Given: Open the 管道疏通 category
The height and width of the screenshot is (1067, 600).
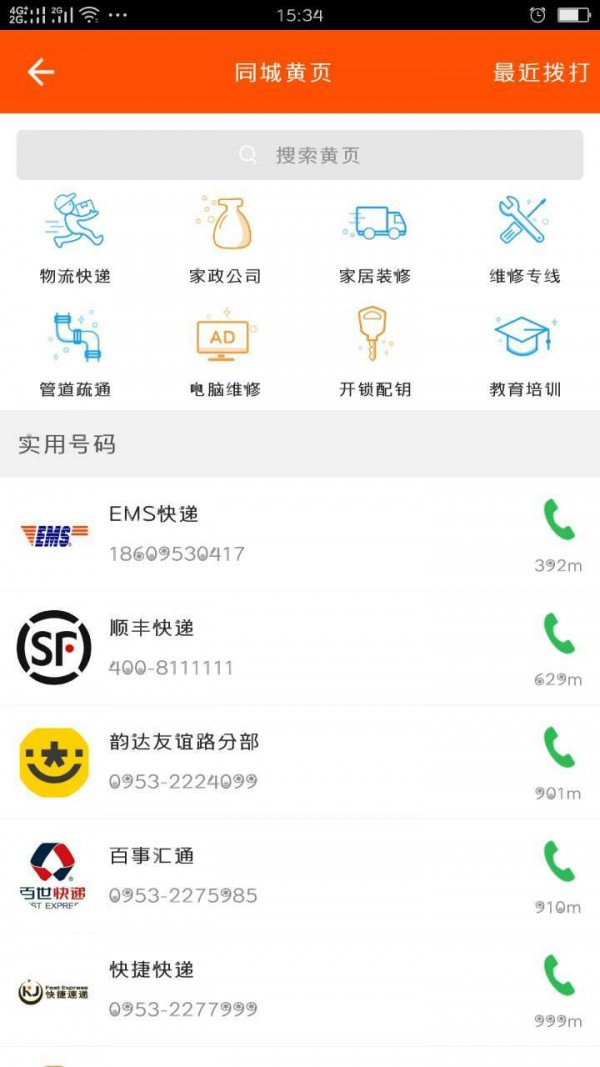Looking at the screenshot, I should (x=75, y=353).
